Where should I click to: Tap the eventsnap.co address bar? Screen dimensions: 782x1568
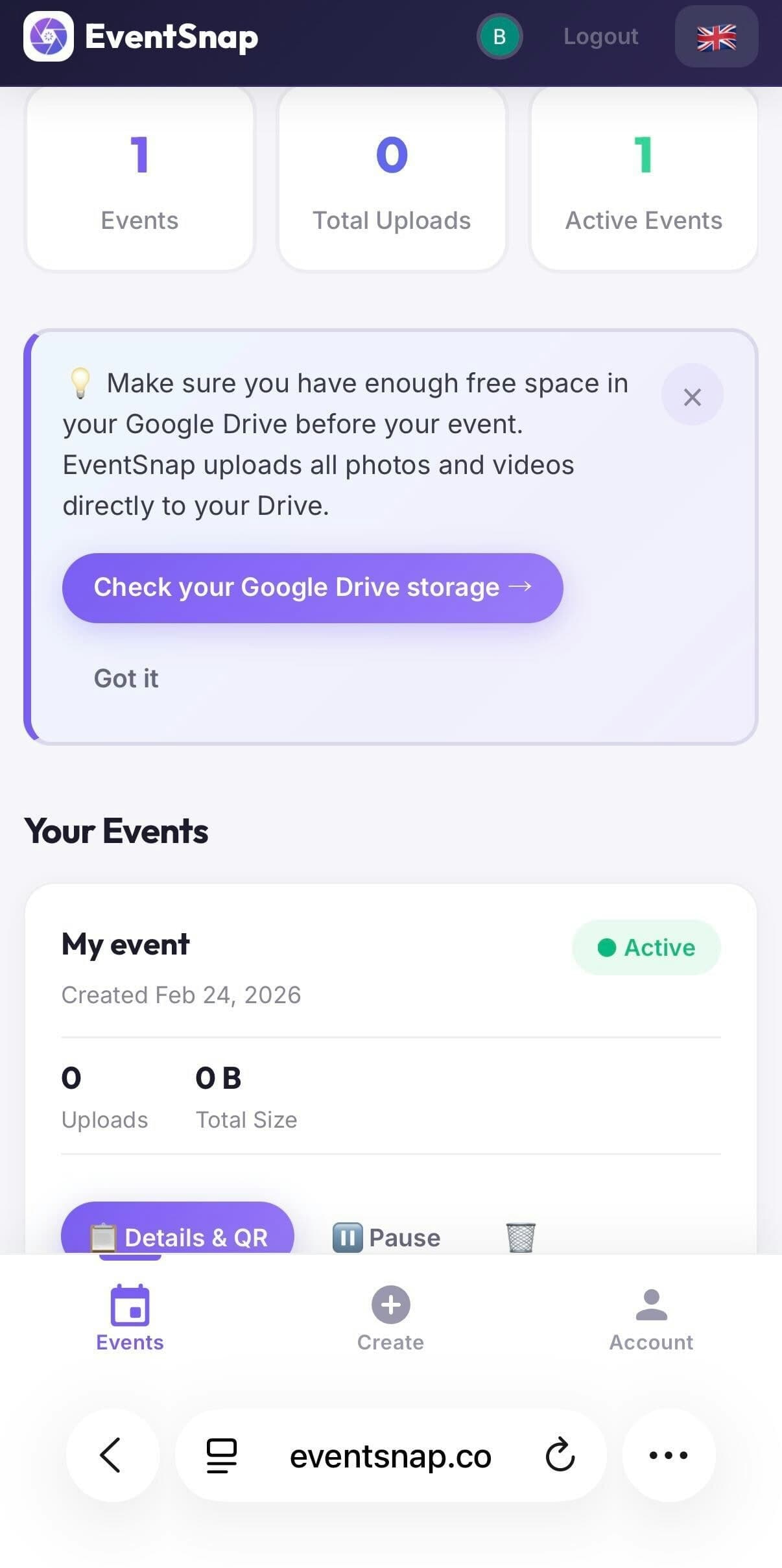tap(390, 1455)
